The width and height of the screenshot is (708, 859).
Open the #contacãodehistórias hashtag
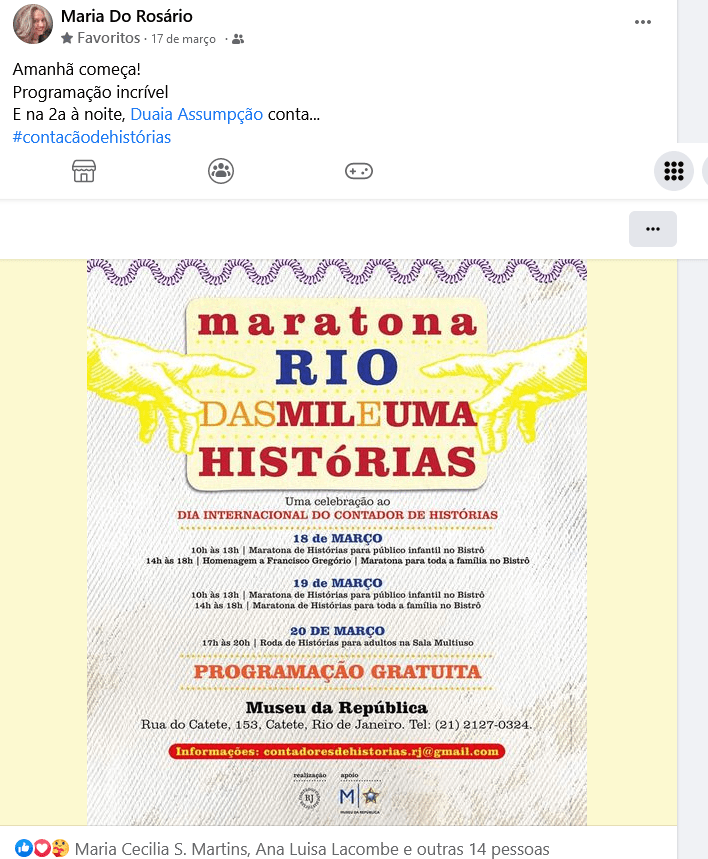coord(92,137)
